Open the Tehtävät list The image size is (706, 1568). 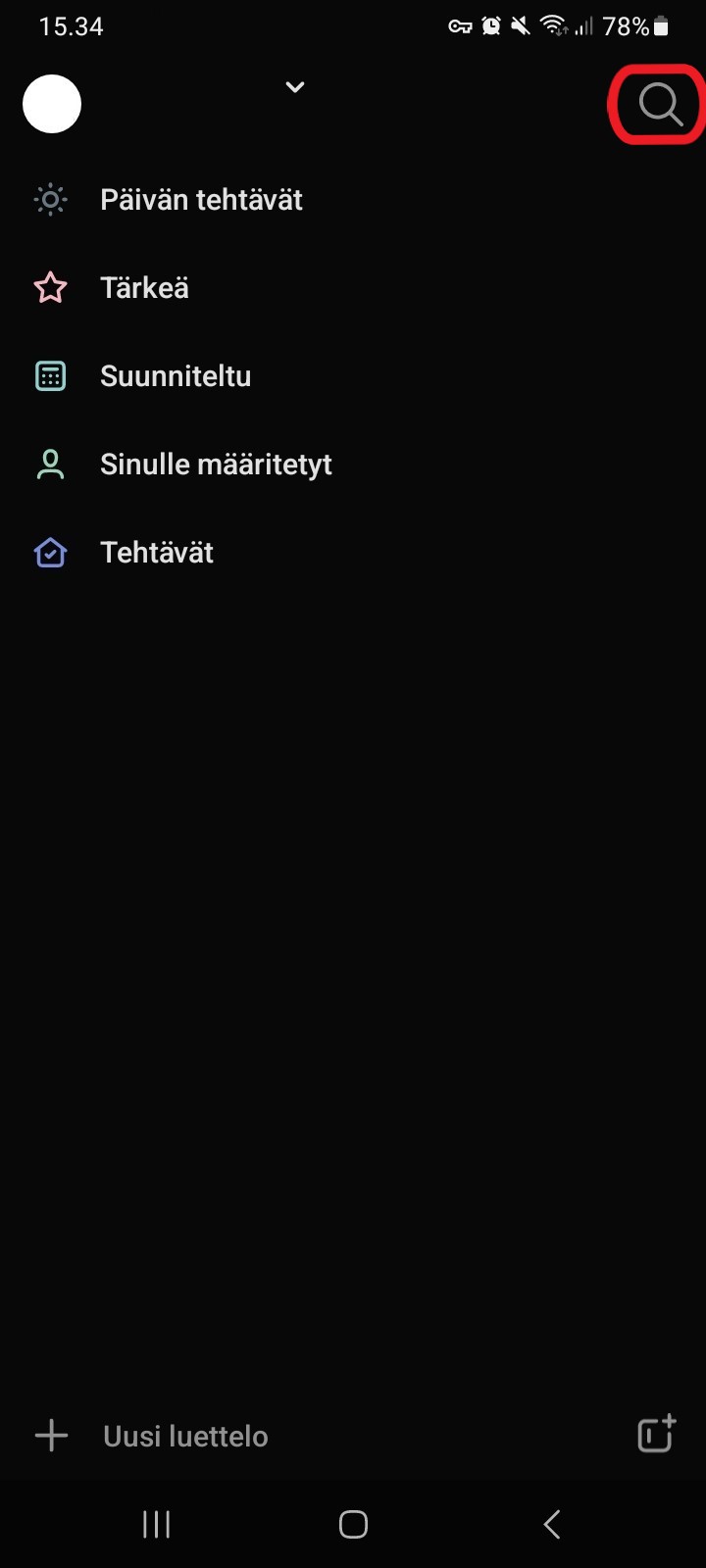pos(353,553)
